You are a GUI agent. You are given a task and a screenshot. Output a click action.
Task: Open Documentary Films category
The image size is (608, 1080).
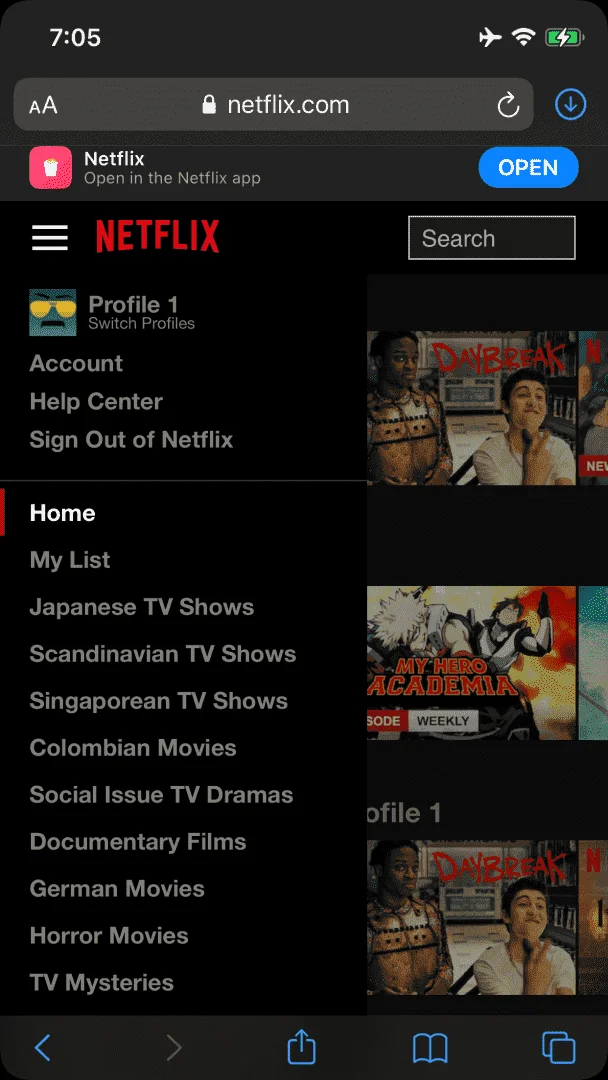pyautogui.click(x=138, y=841)
